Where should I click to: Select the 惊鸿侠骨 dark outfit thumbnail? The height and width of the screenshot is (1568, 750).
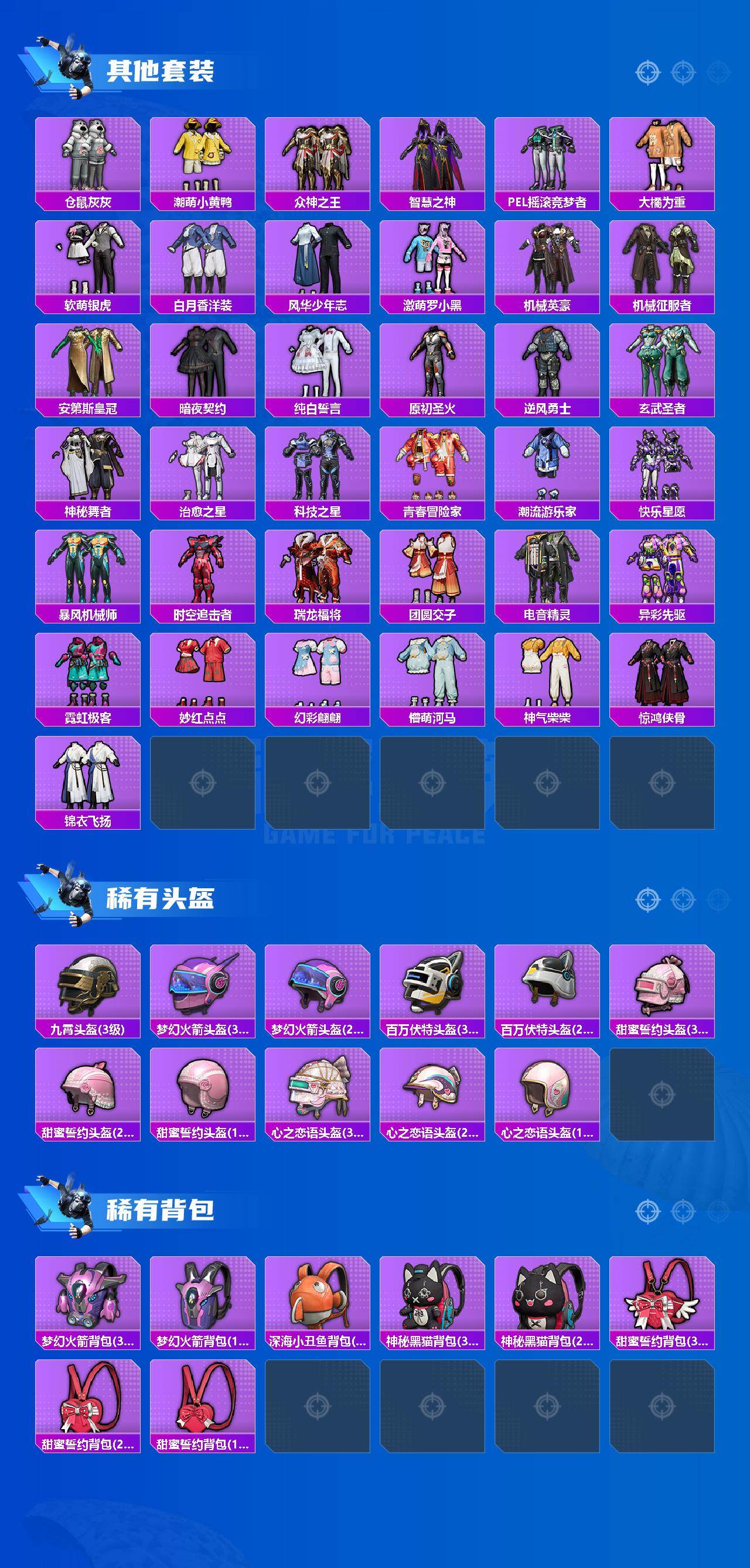662,674
